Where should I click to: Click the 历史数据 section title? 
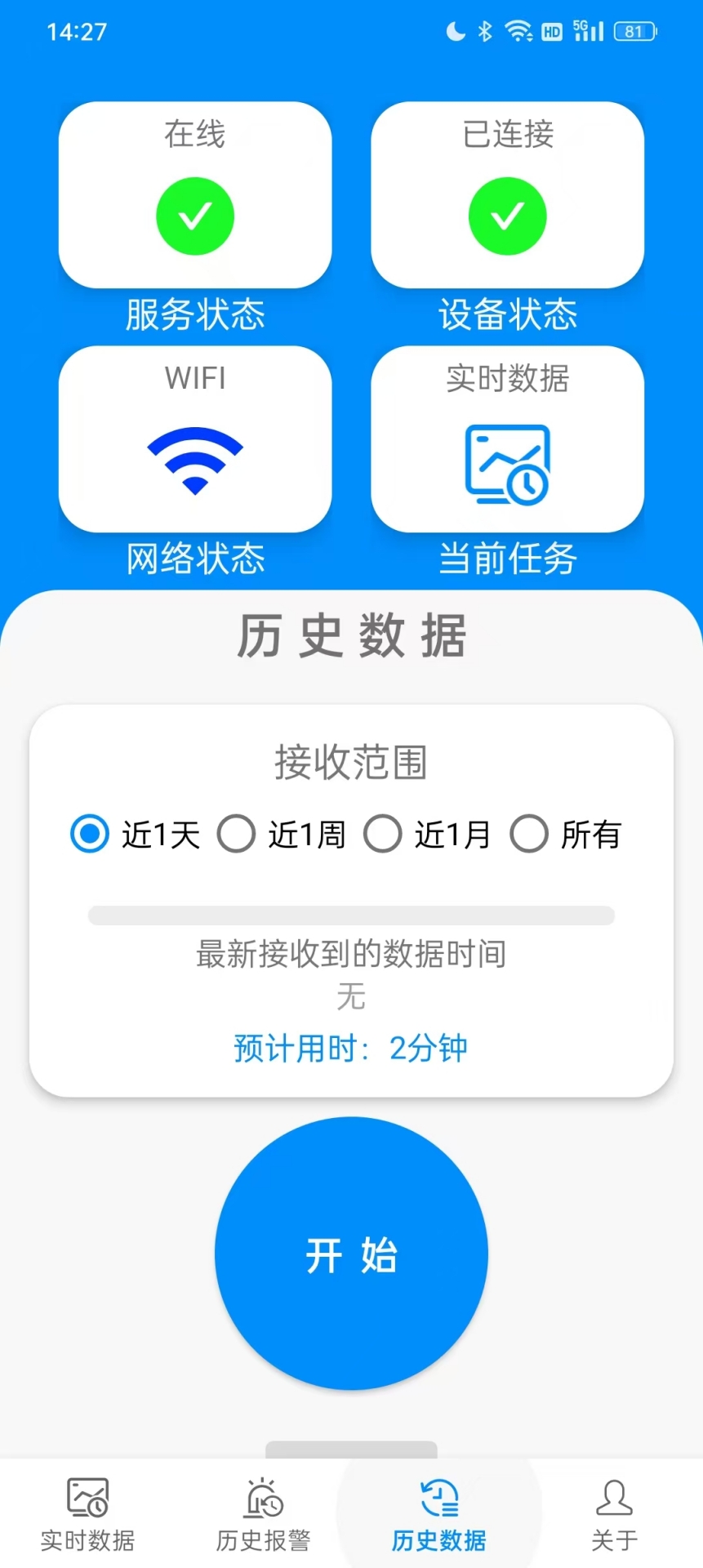(351, 637)
